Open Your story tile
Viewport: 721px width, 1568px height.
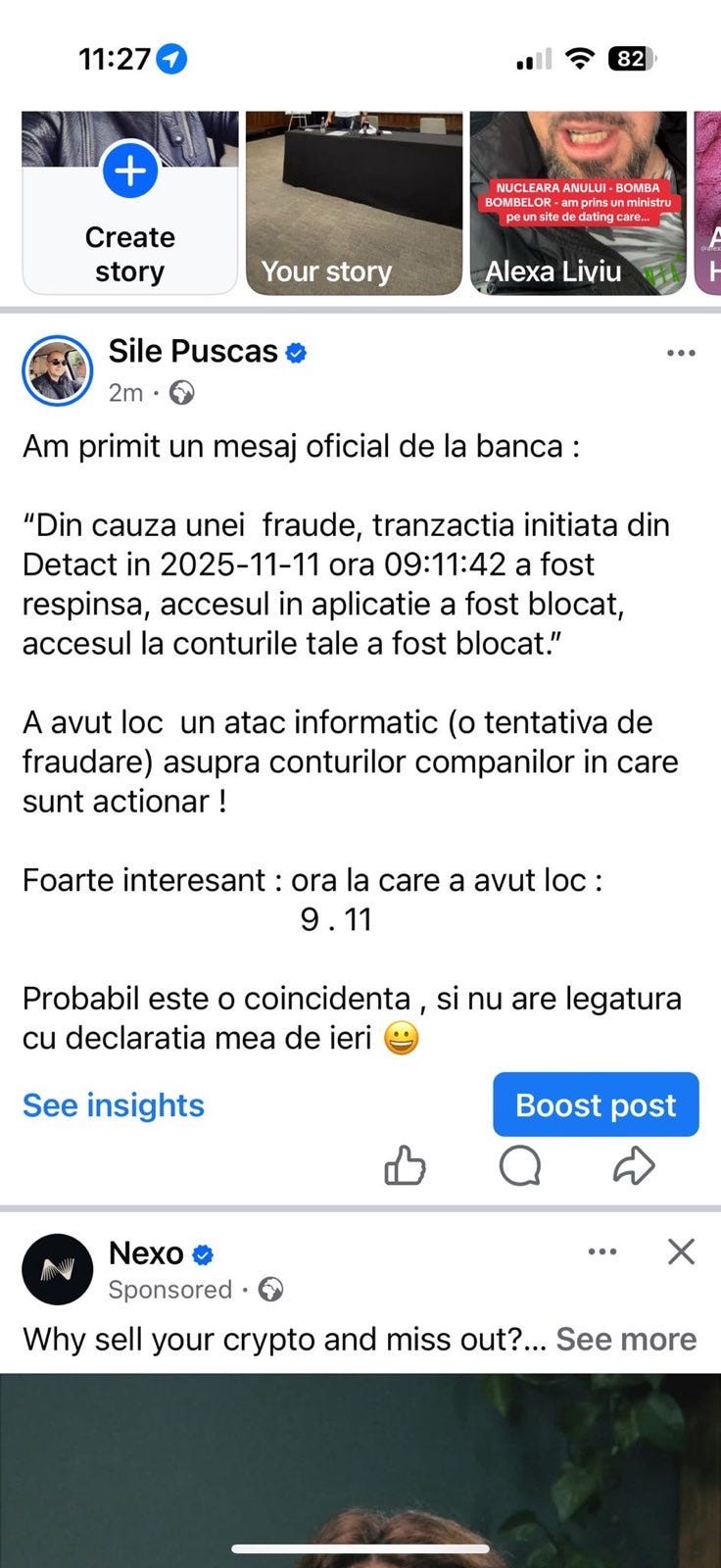(x=353, y=201)
